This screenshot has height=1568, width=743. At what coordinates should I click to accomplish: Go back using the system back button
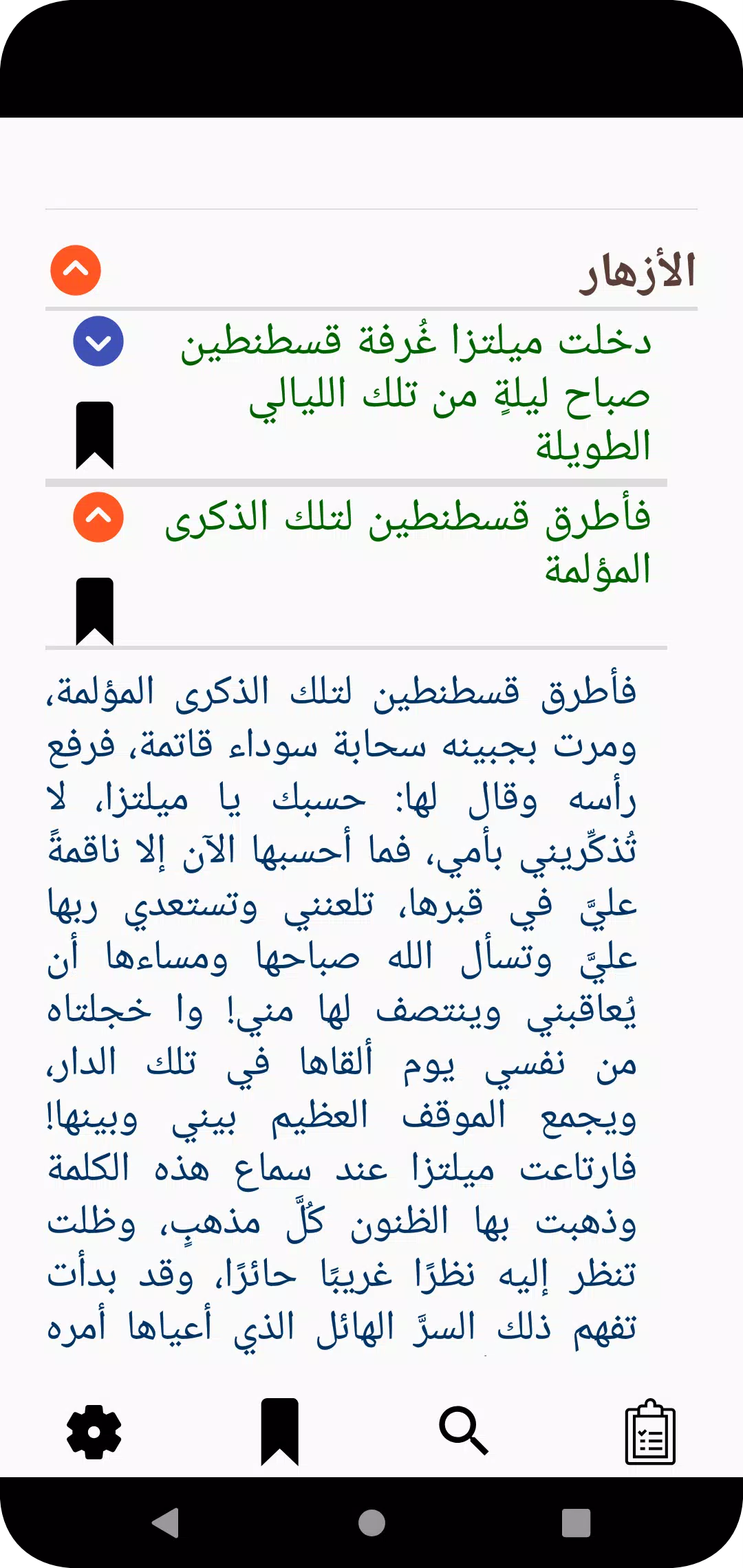tap(166, 1523)
